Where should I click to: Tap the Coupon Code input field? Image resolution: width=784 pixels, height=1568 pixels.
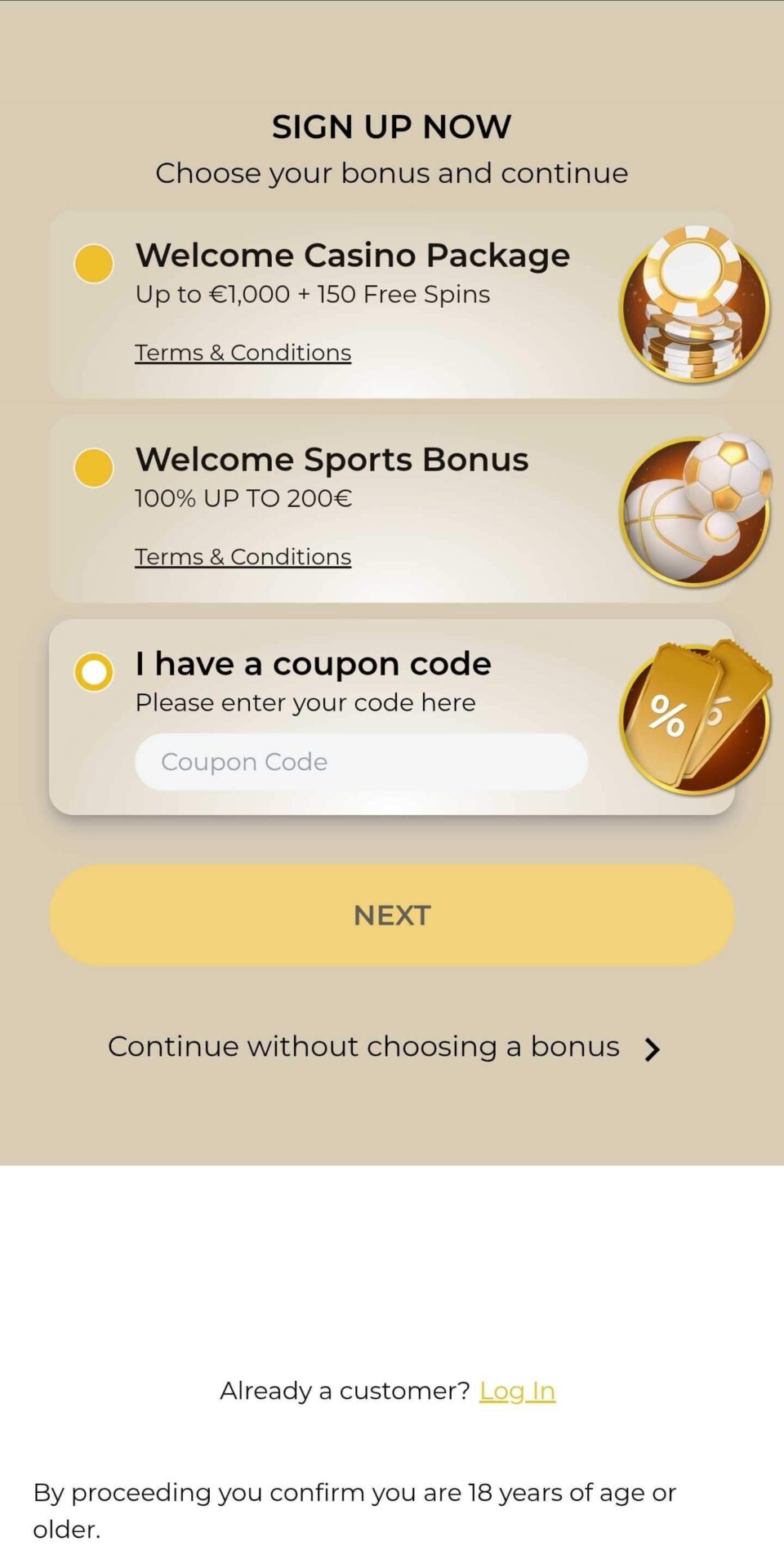coord(360,762)
